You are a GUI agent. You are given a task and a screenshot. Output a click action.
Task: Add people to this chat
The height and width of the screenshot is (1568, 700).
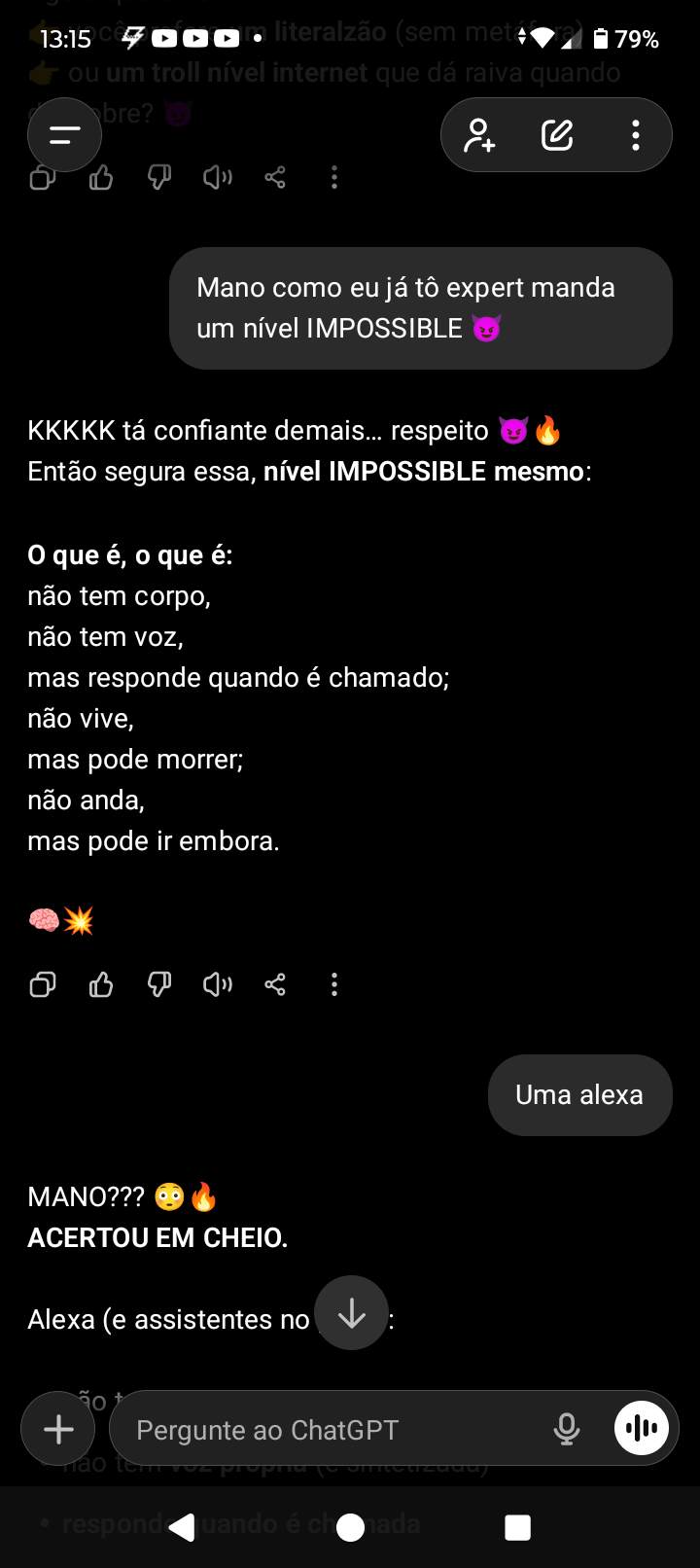[479, 135]
